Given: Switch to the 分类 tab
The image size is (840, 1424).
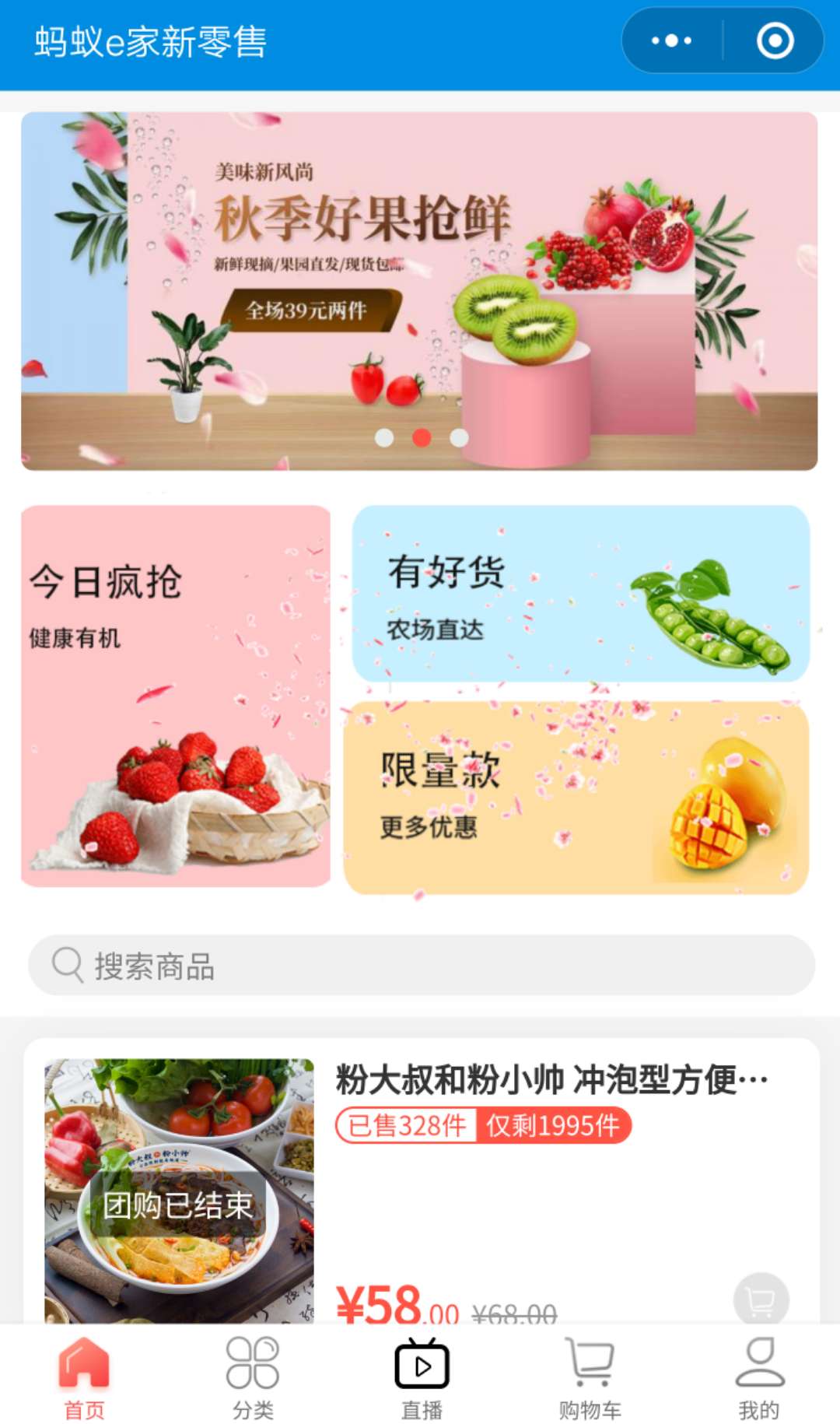Looking at the screenshot, I should tap(253, 1377).
